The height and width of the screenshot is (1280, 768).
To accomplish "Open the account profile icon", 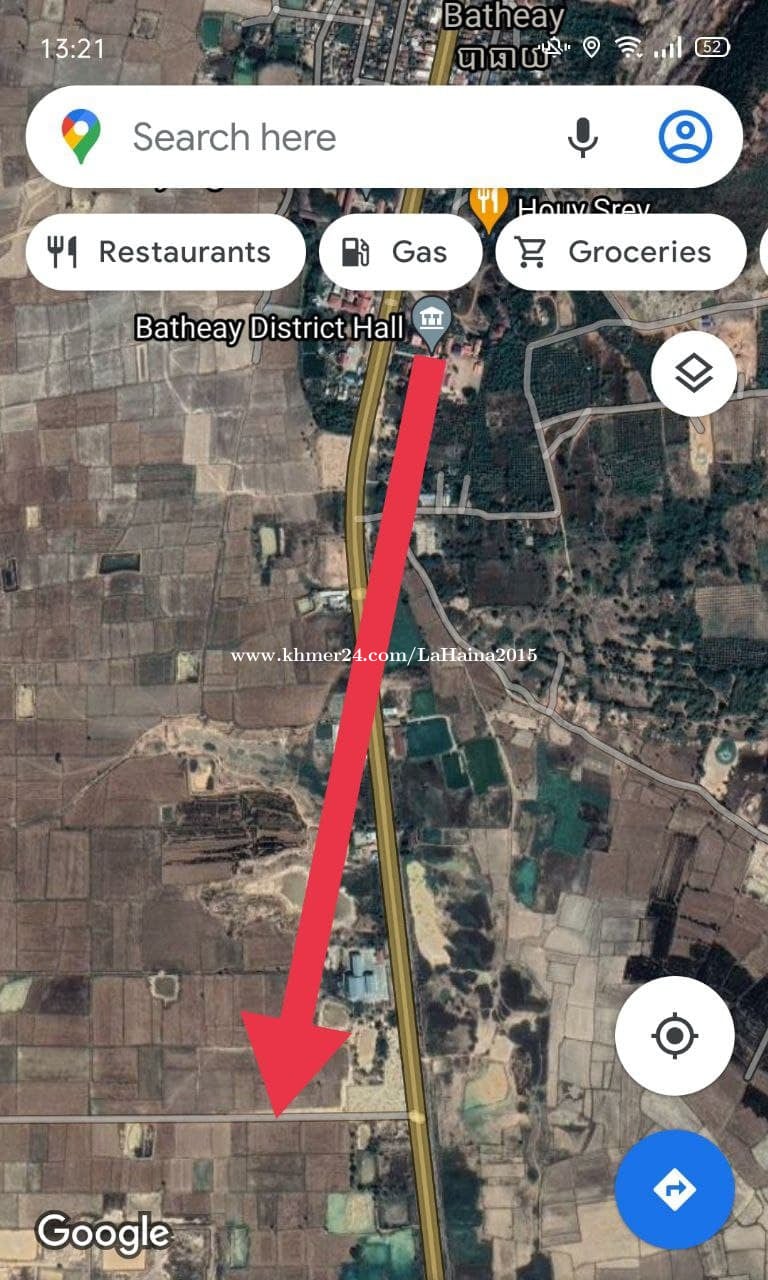I will (x=685, y=137).
